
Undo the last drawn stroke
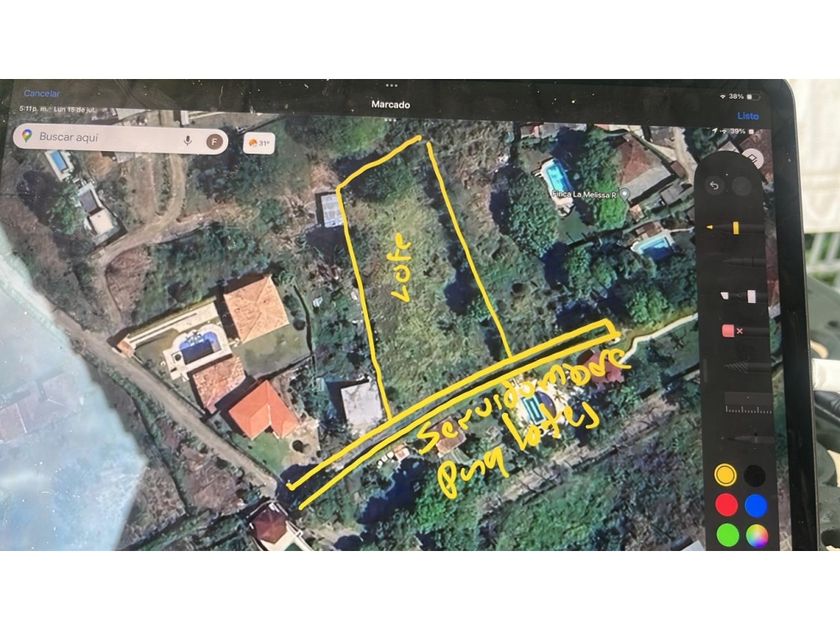(x=714, y=186)
